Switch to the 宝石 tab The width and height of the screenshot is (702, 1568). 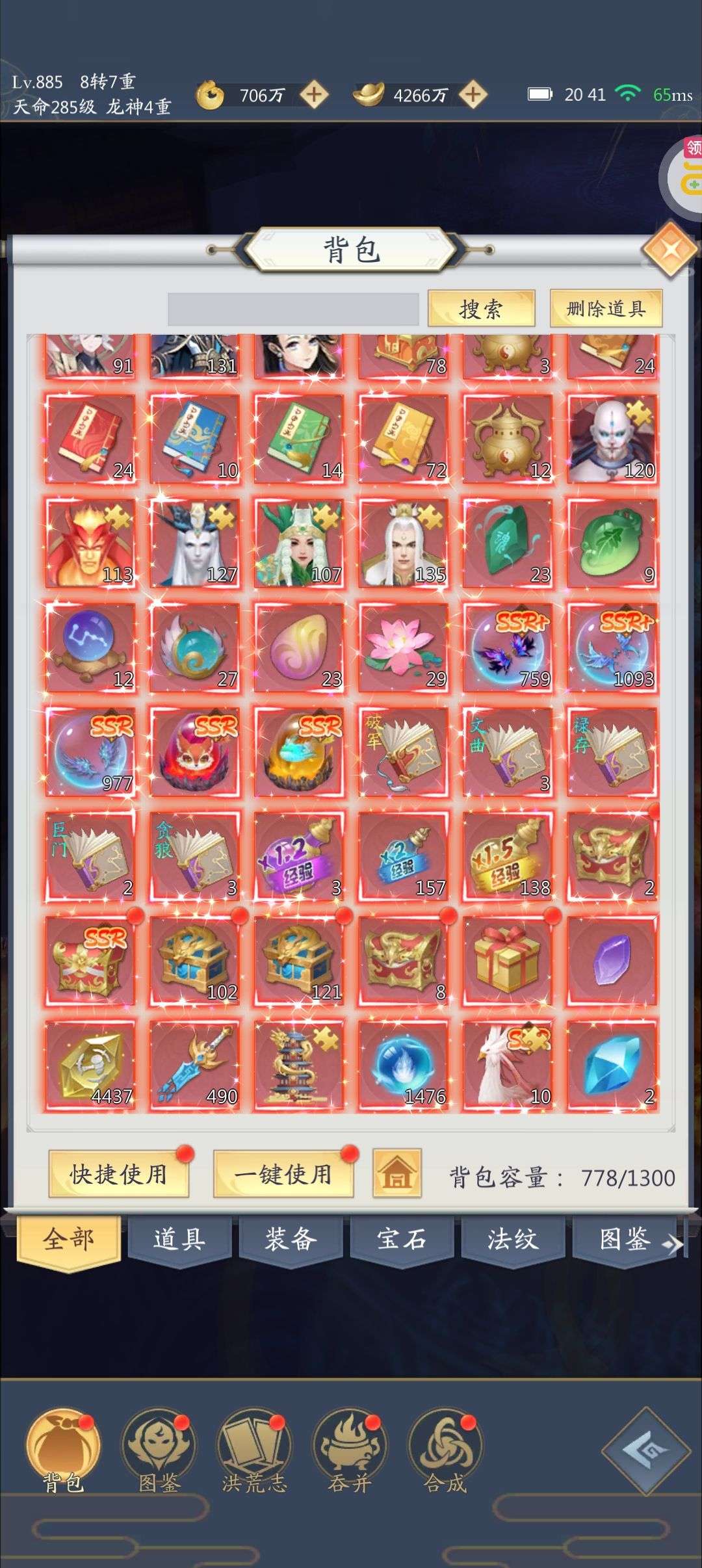pos(402,1239)
